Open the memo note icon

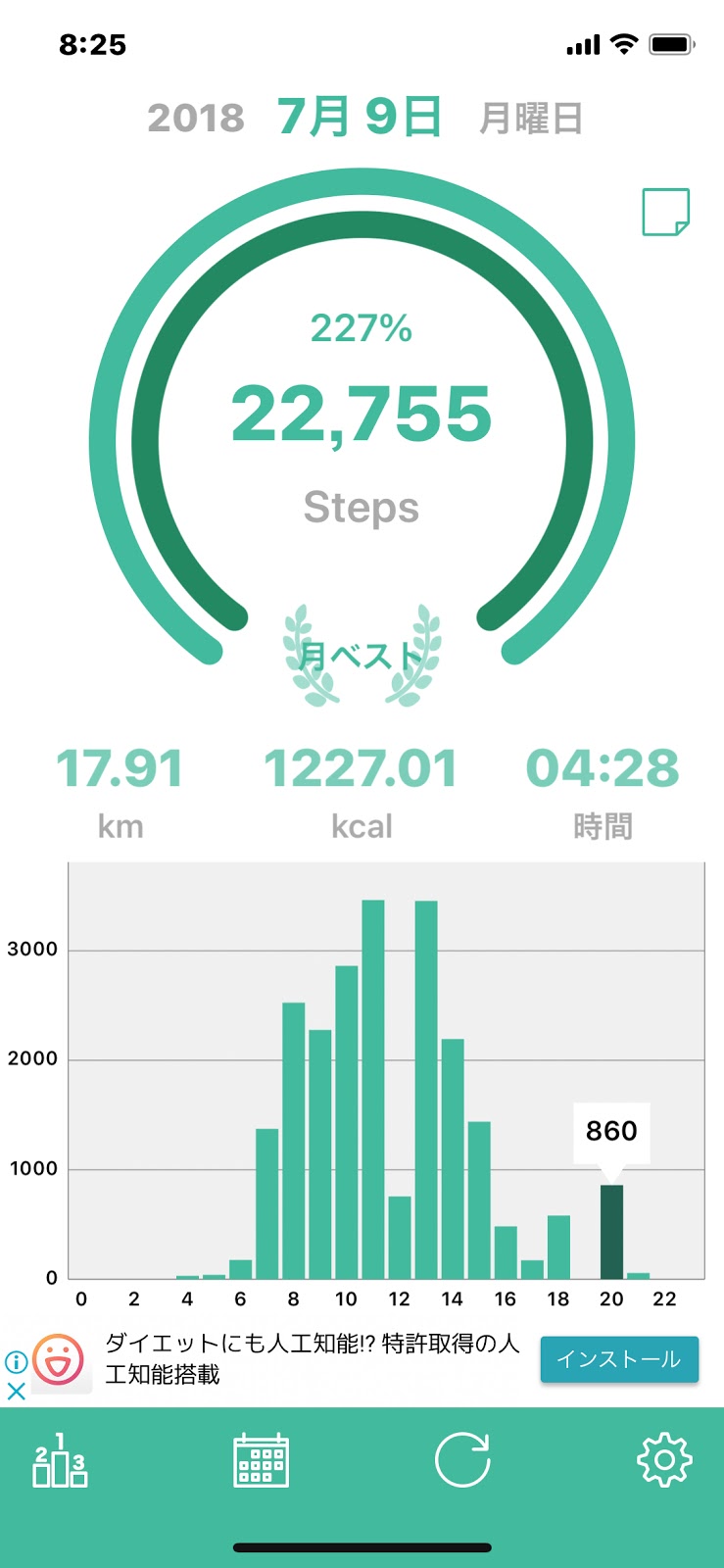pos(665,212)
